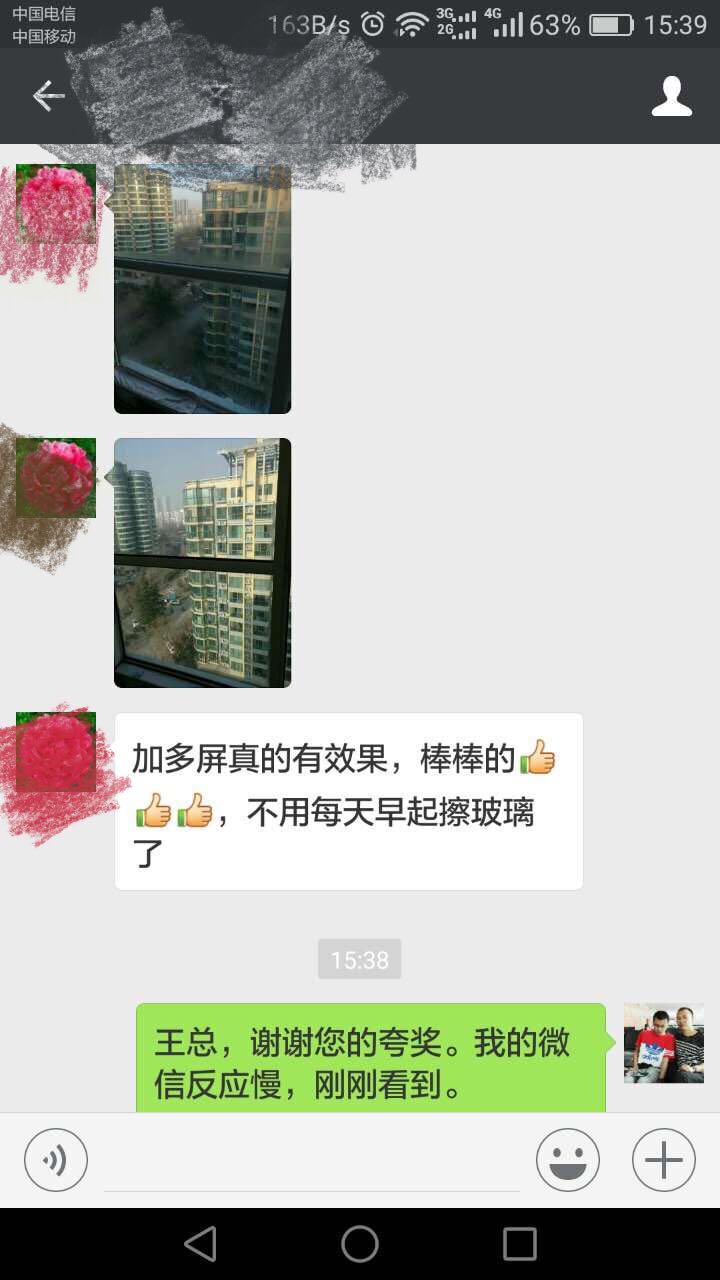Screen dimensions: 720x1280
Task: Open chat info via the person icon
Action: pyautogui.click(x=671, y=96)
